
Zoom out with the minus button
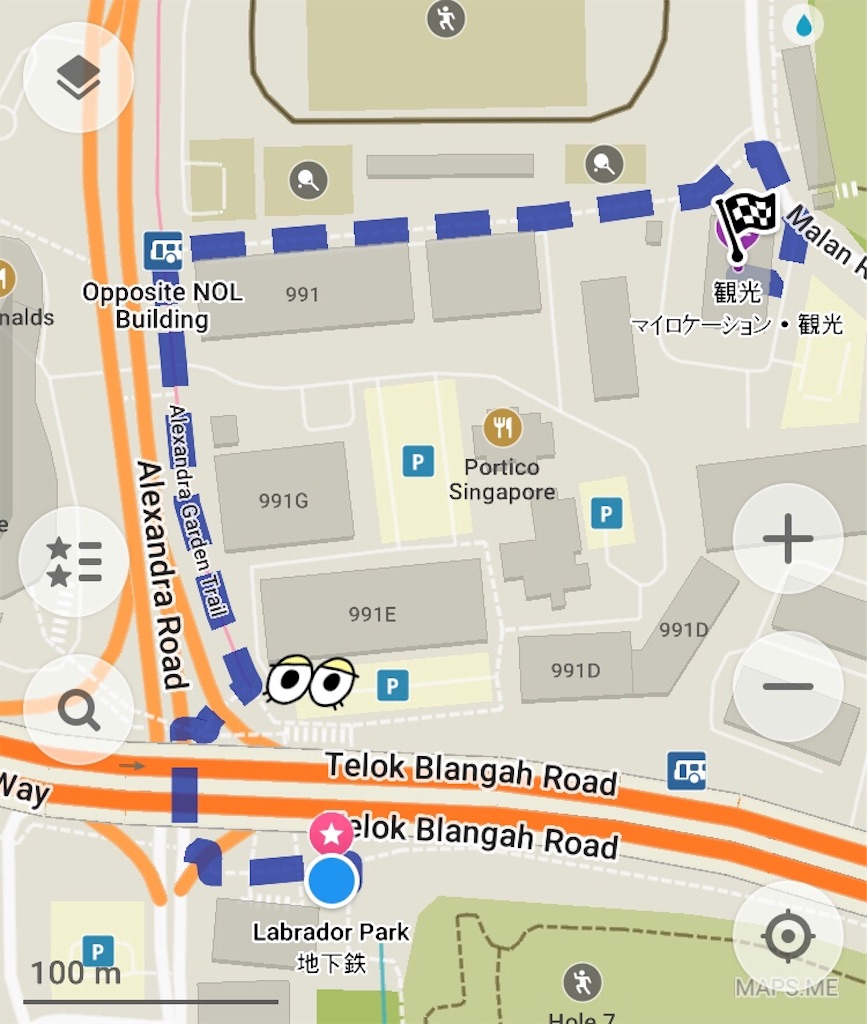click(788, 686)
